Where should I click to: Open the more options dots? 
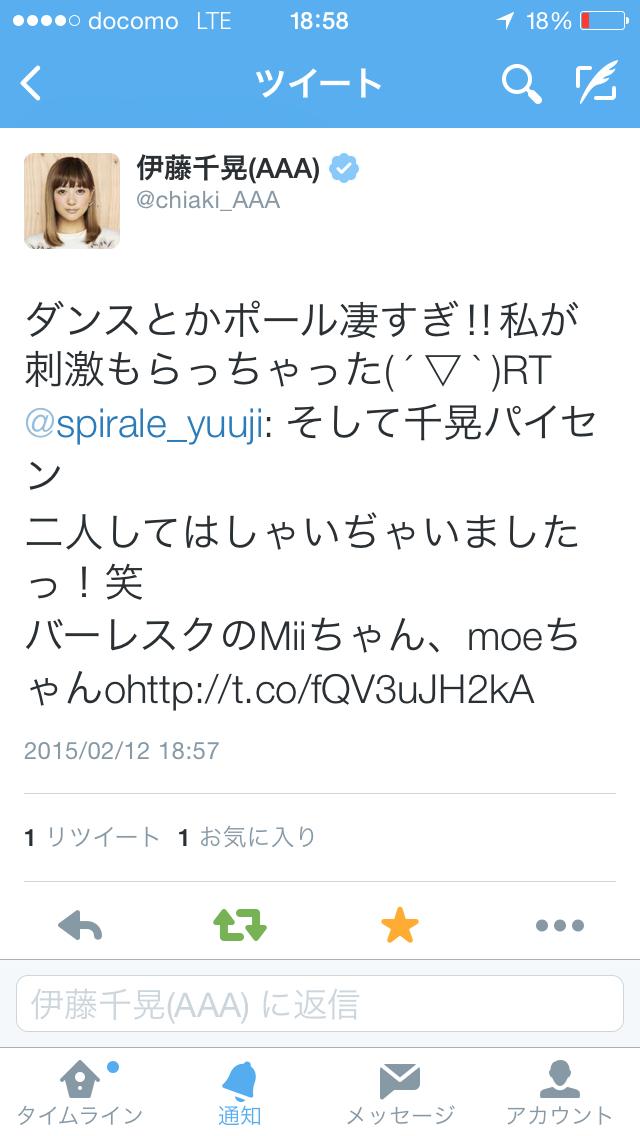click(559, 926)
